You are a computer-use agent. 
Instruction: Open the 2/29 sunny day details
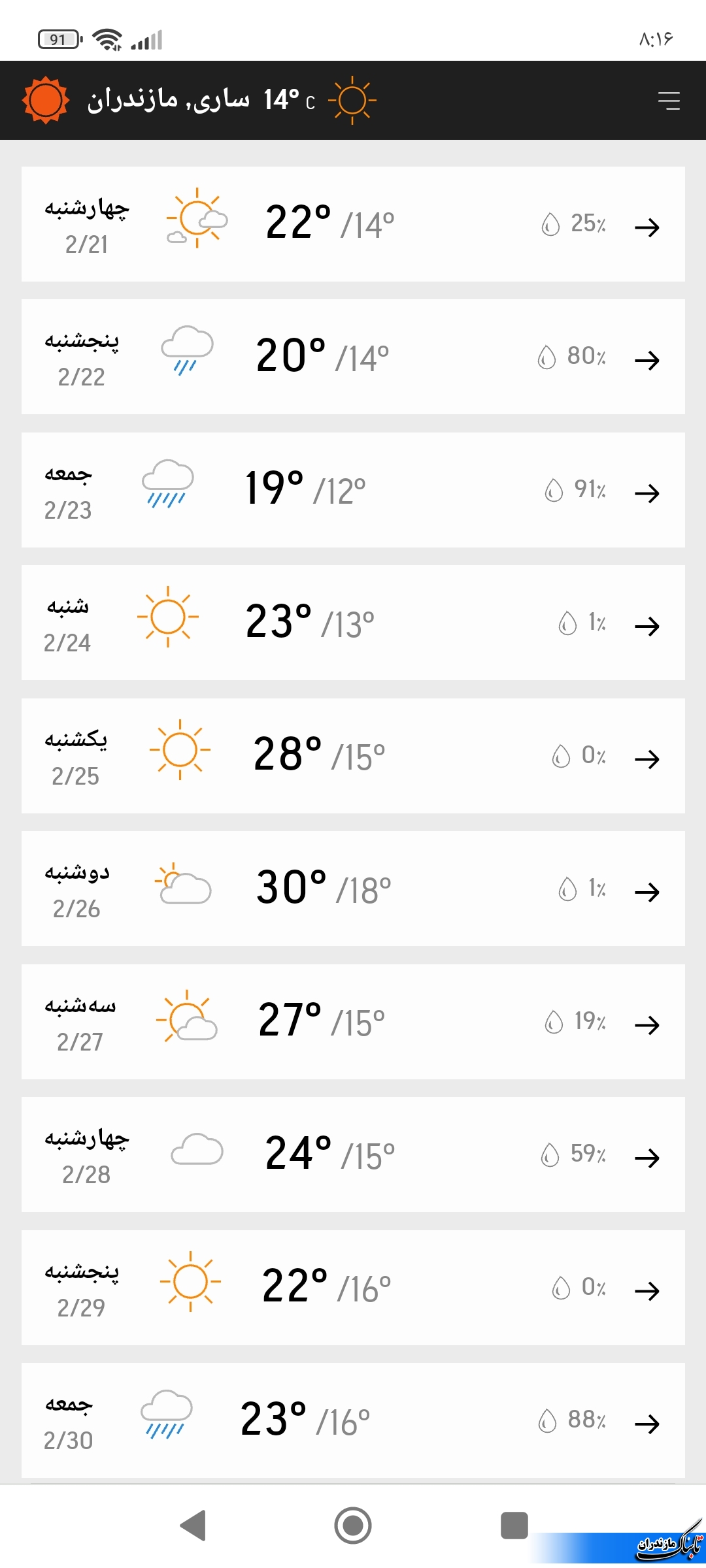(x=353, y=1288)
